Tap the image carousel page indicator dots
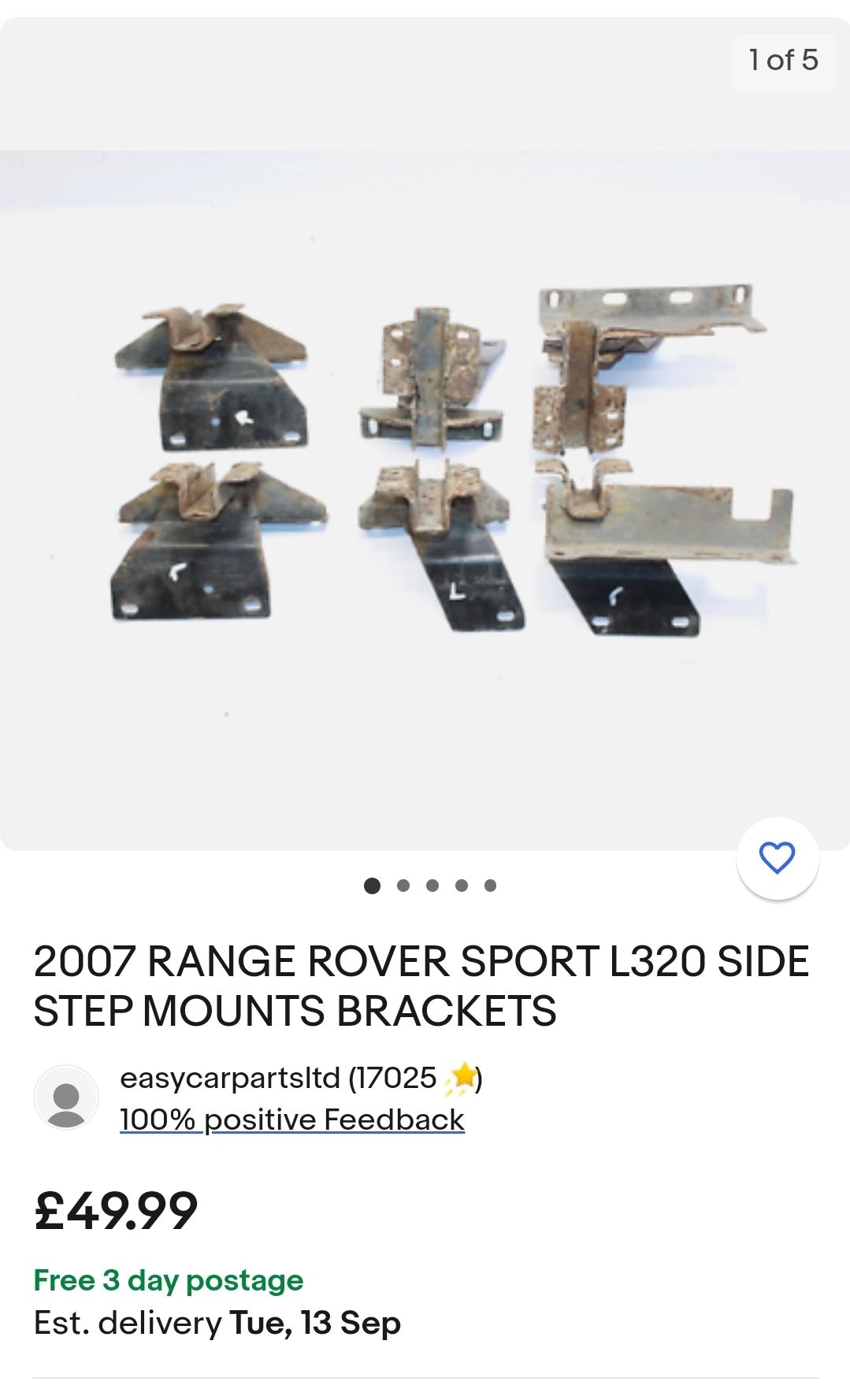Viewport: 850px width, 1400px height. click(x=430, y=886)
